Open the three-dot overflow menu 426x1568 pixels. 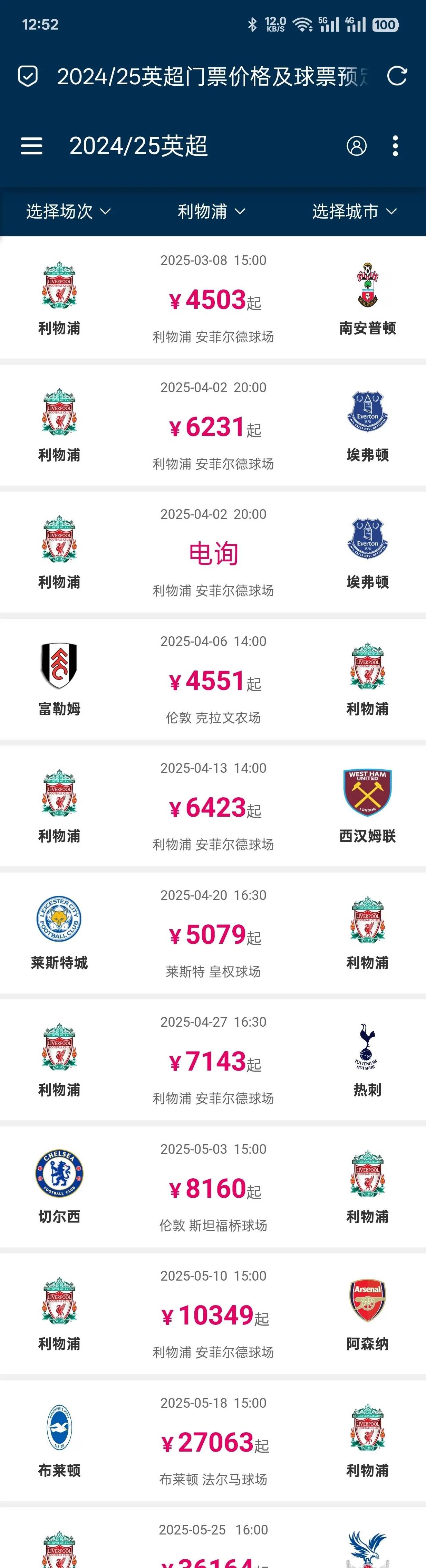pos(396,146)
